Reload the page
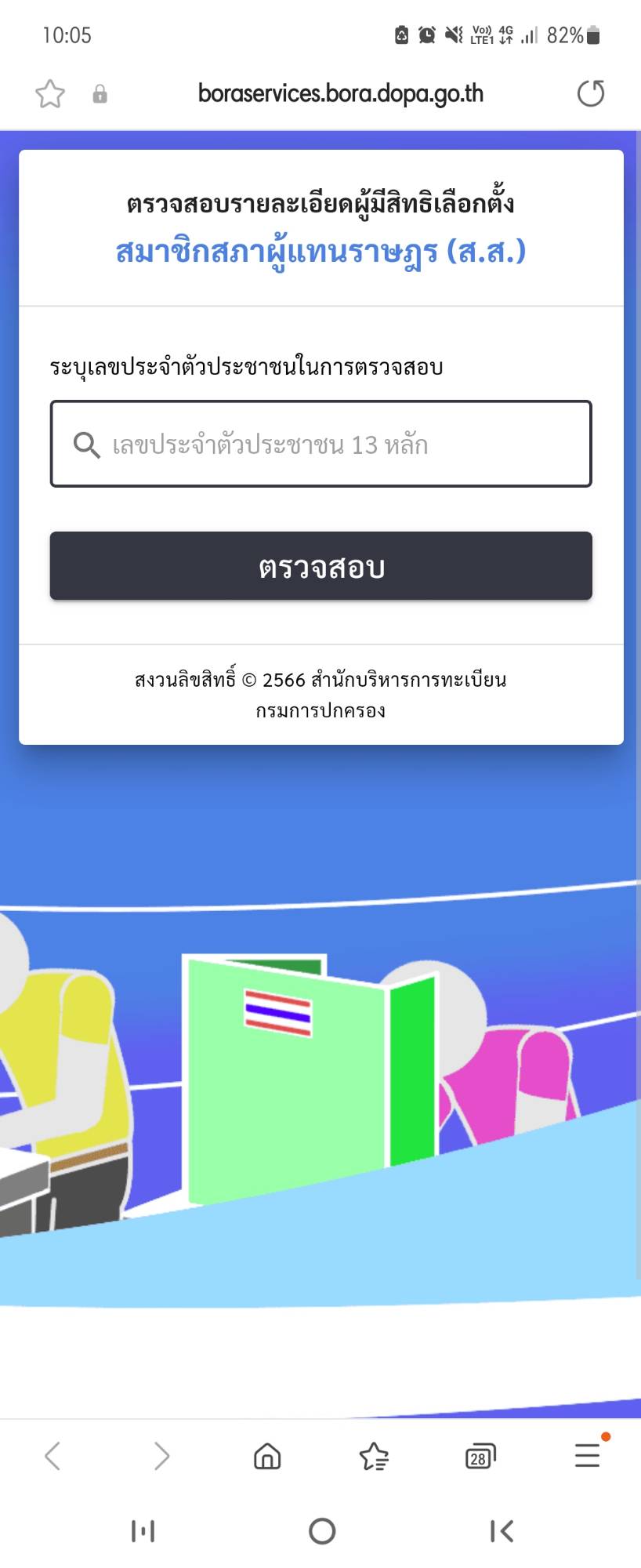The image size is (641, 1568). pos(590,94)
